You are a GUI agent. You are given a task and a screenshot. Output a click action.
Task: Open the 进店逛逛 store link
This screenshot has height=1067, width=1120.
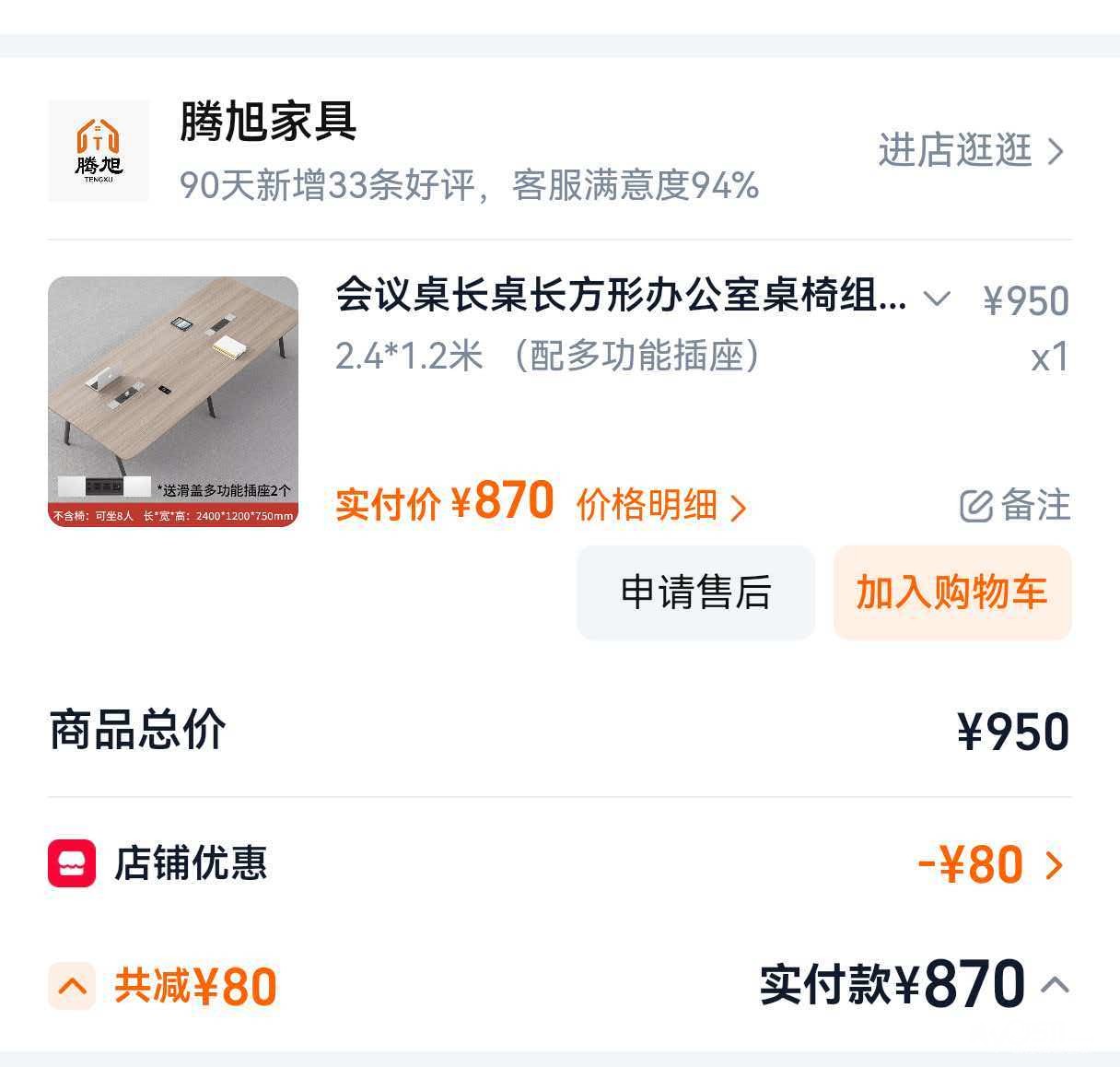(x=972, y=150)
